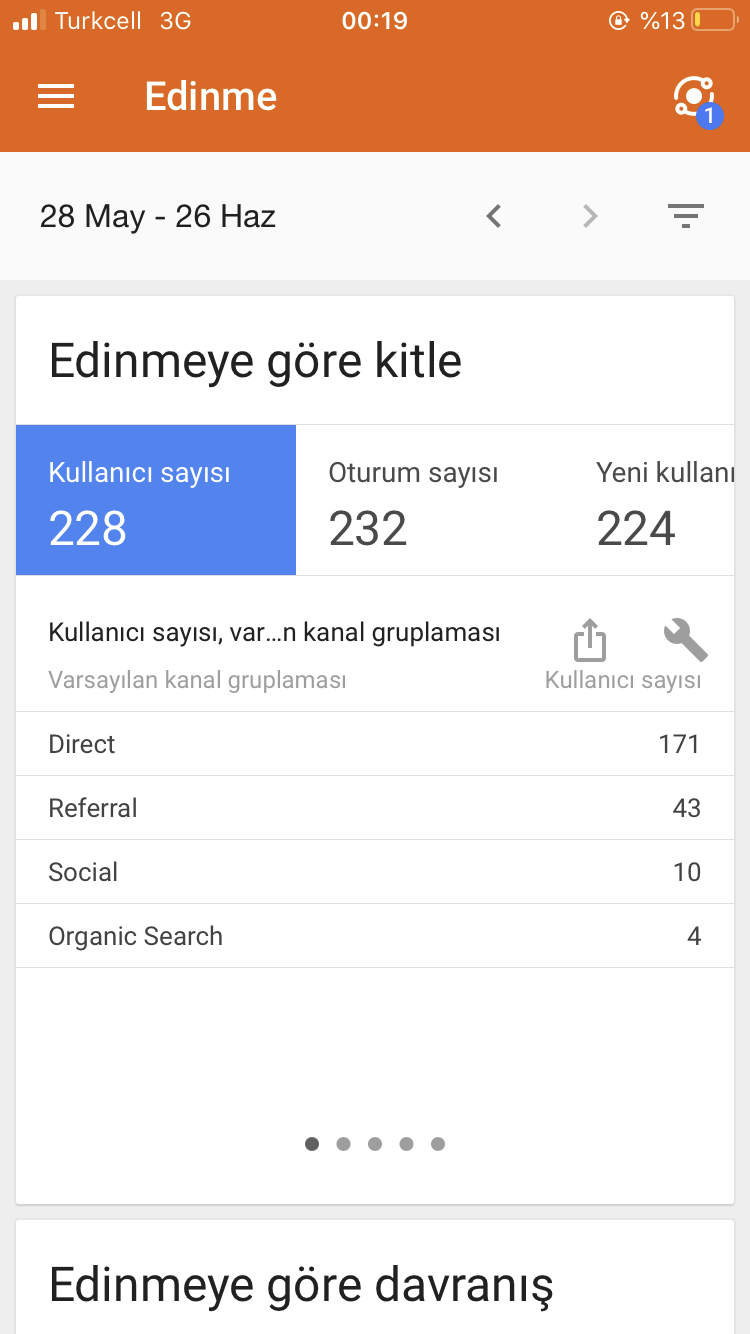Change the 28 May - 26 Haz range
Image resolution: width=750 pixels, height=1334 pixels.
158,216
